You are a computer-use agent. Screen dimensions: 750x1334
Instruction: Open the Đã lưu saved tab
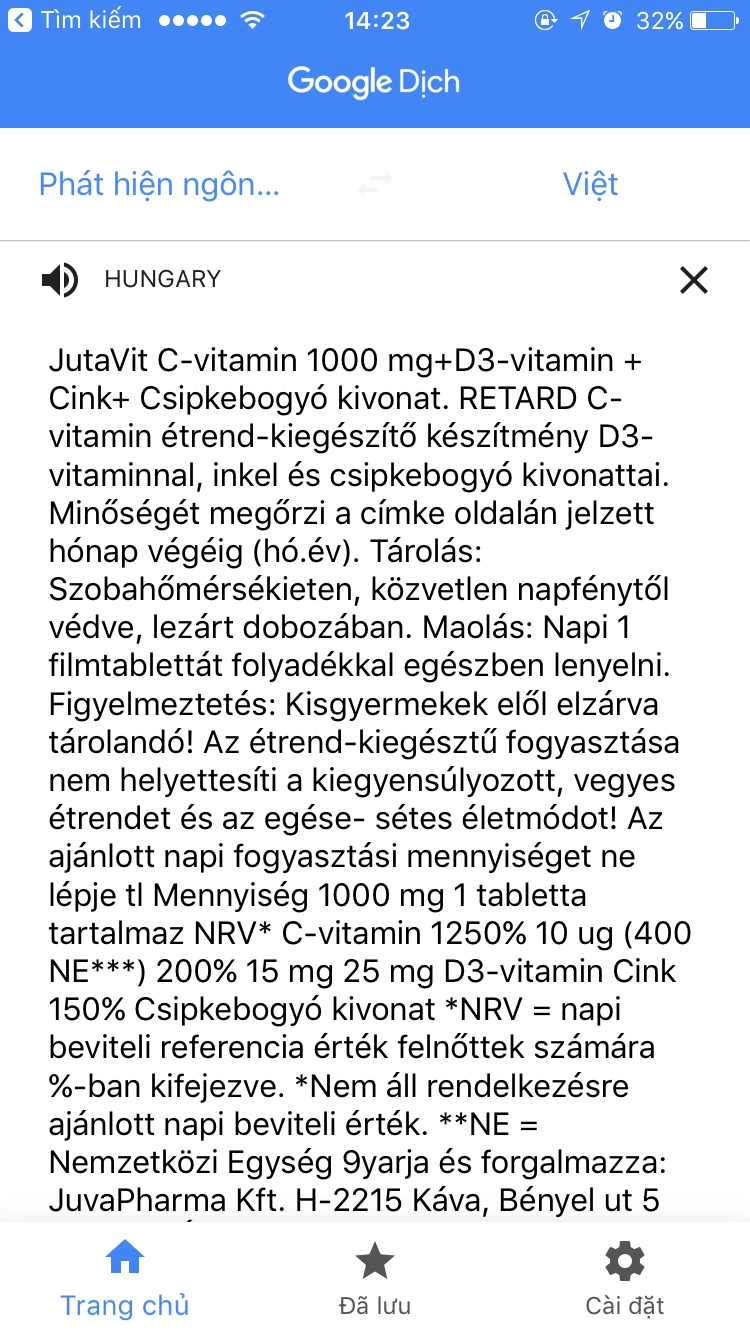pos(375,1278)
